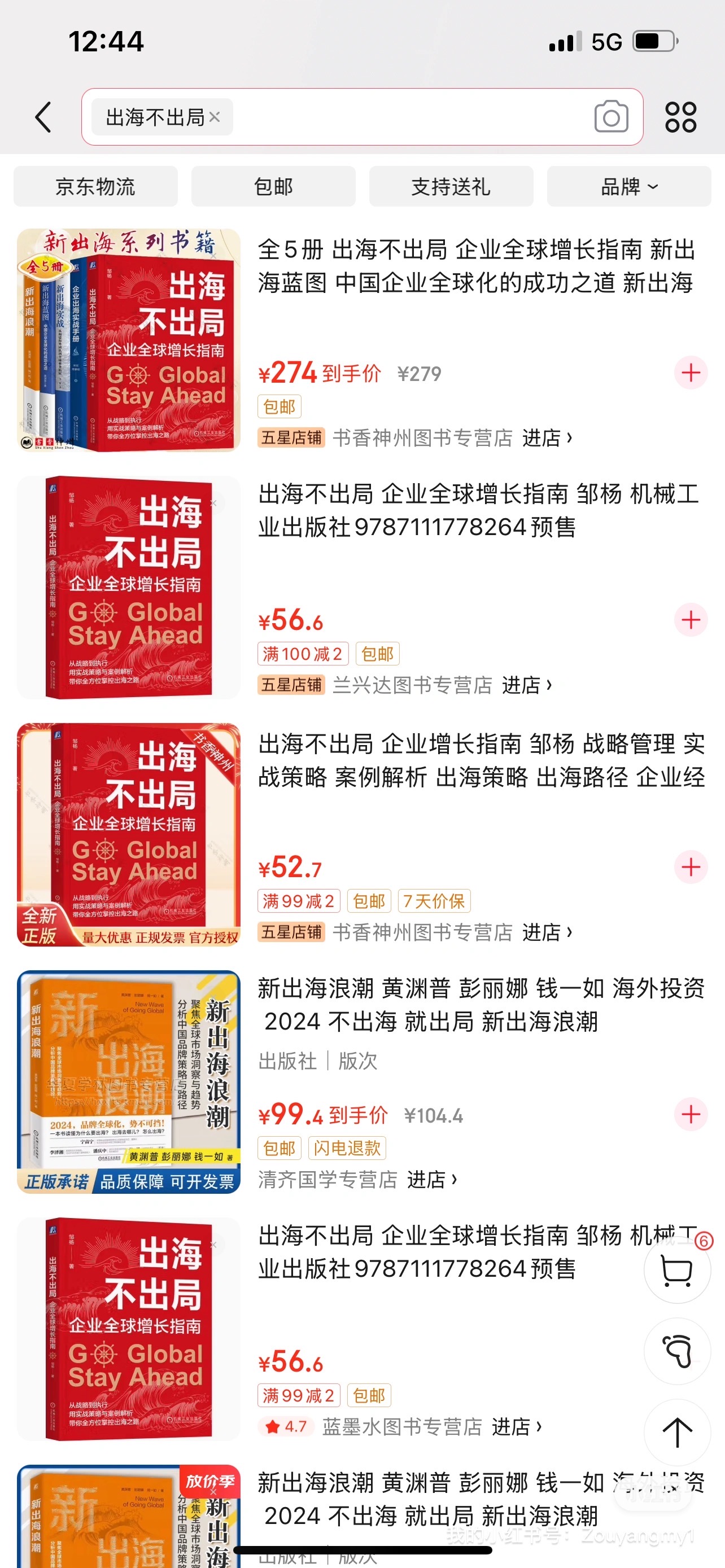
Task: Open the footprint browsing history
Action: coord(677,1351)
